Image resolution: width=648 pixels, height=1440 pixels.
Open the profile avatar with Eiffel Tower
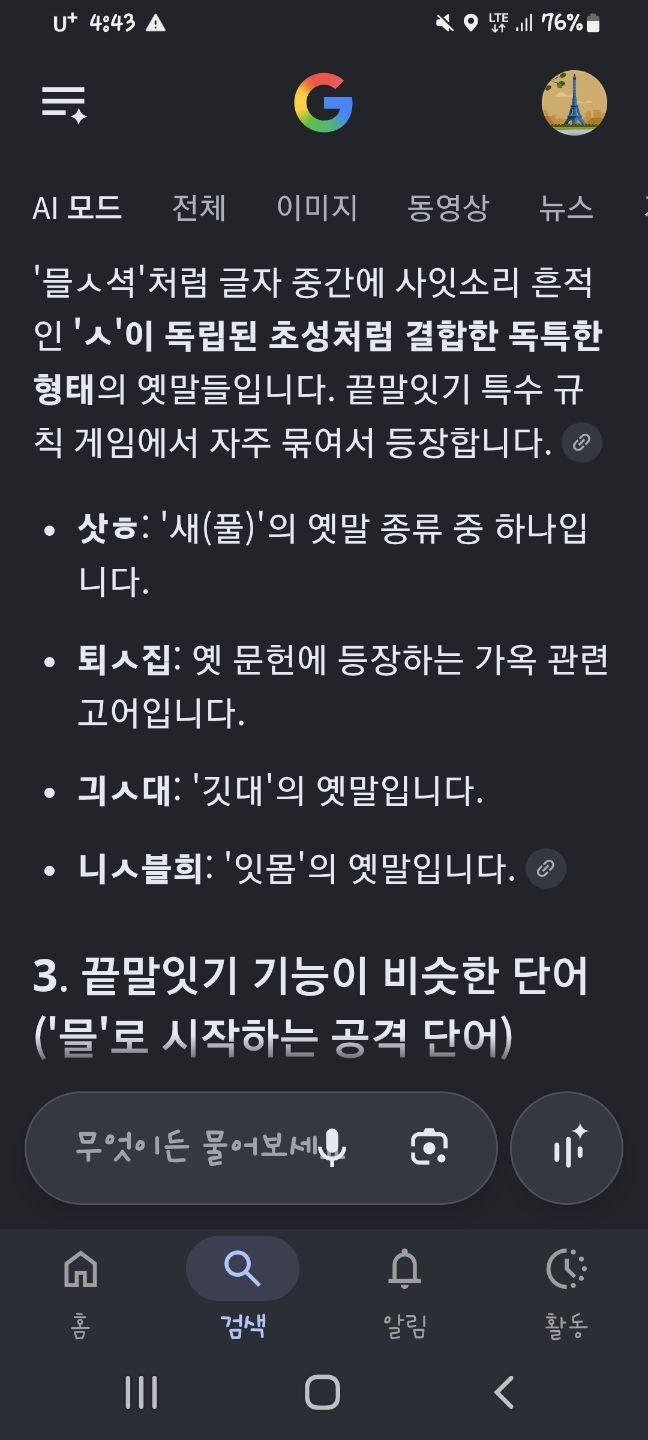pos(574,103)
